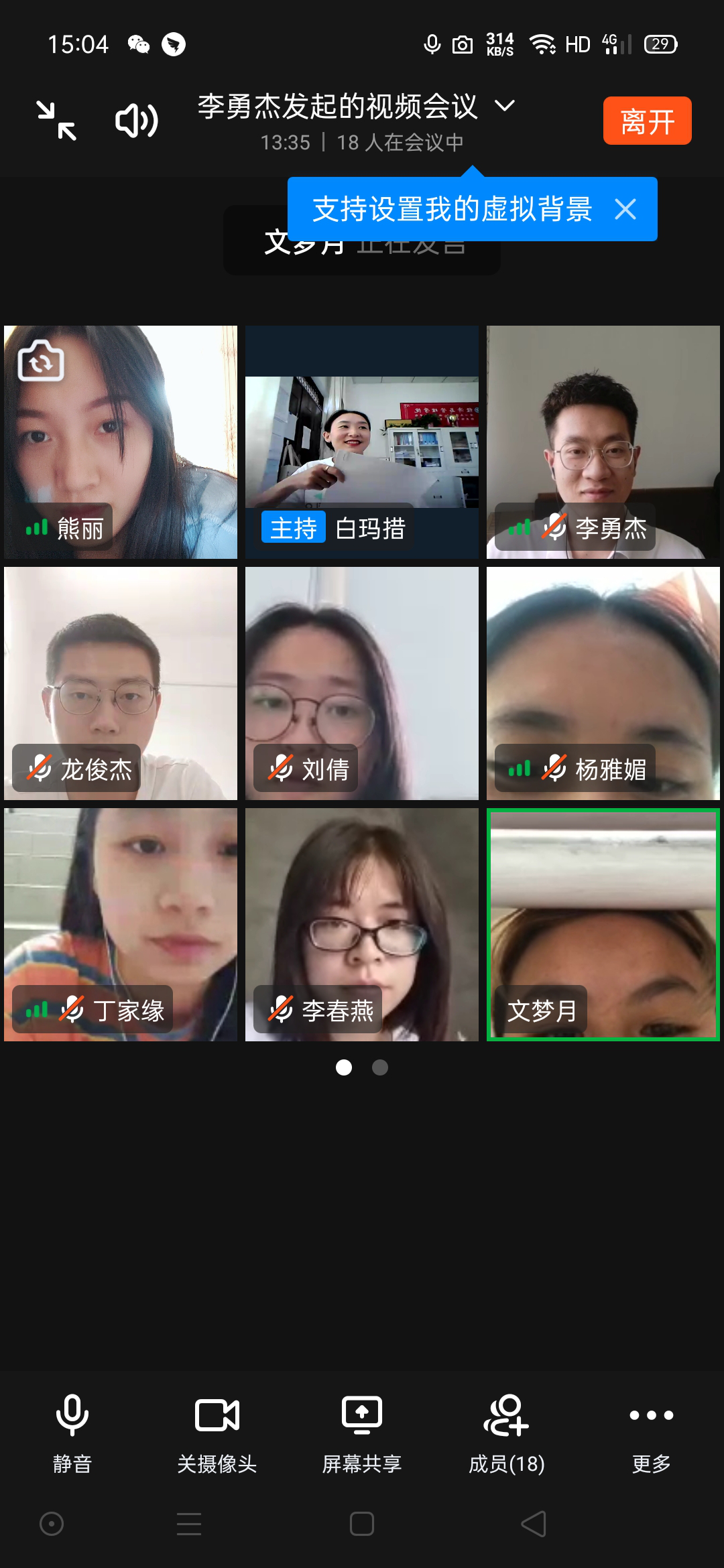Select 刘倩's video tile
Viewport: 724px width, 1568px height.
pyautogui.click(x=362, y=683)
